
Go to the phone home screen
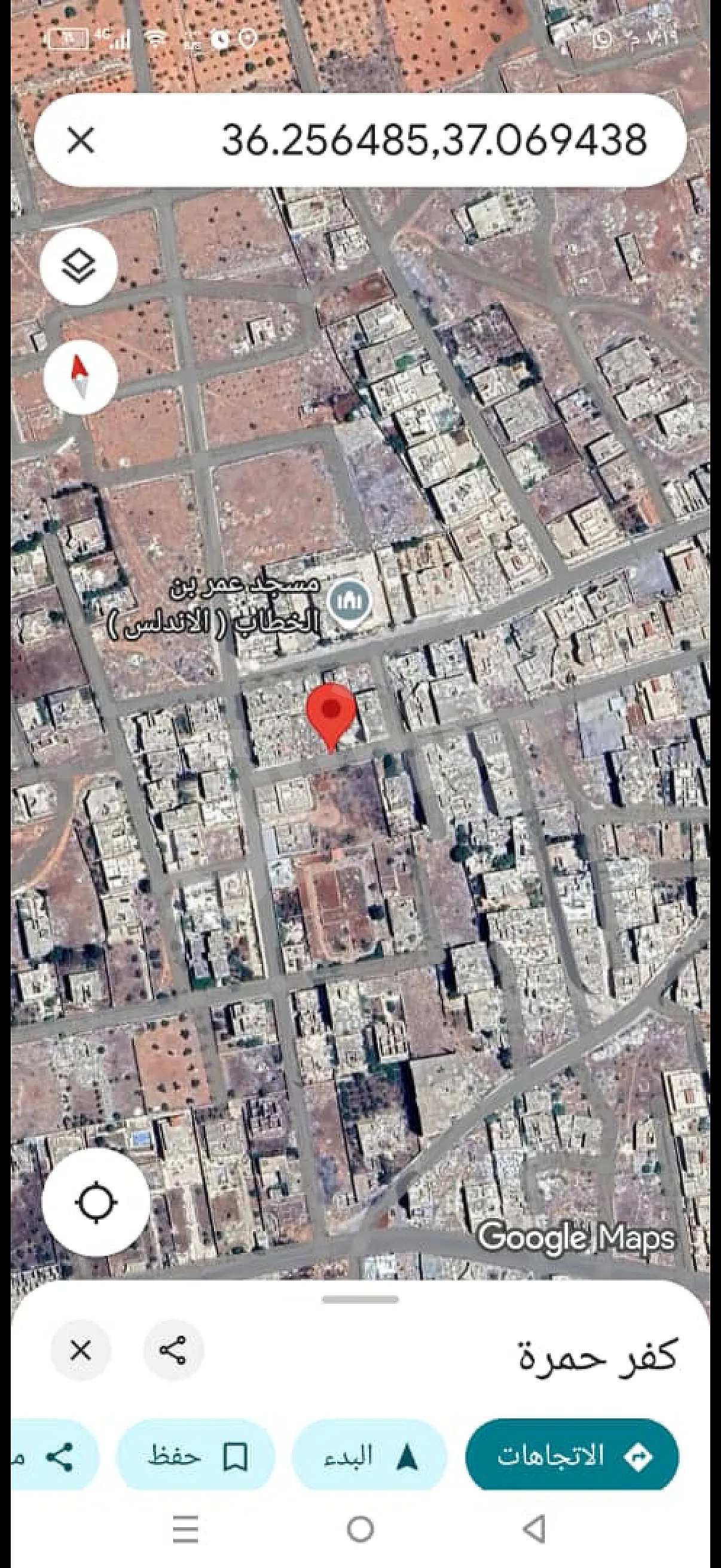click(x=360, y=1529)
